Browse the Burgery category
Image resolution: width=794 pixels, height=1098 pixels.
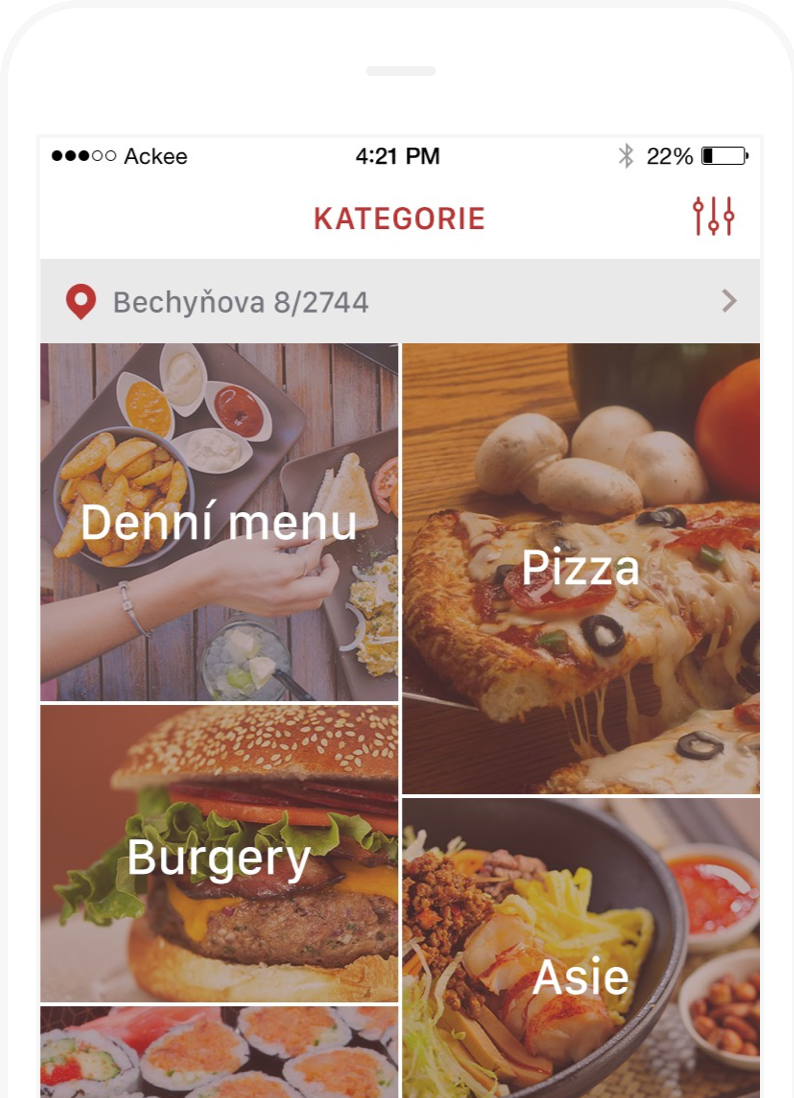(x=219, y=856)
